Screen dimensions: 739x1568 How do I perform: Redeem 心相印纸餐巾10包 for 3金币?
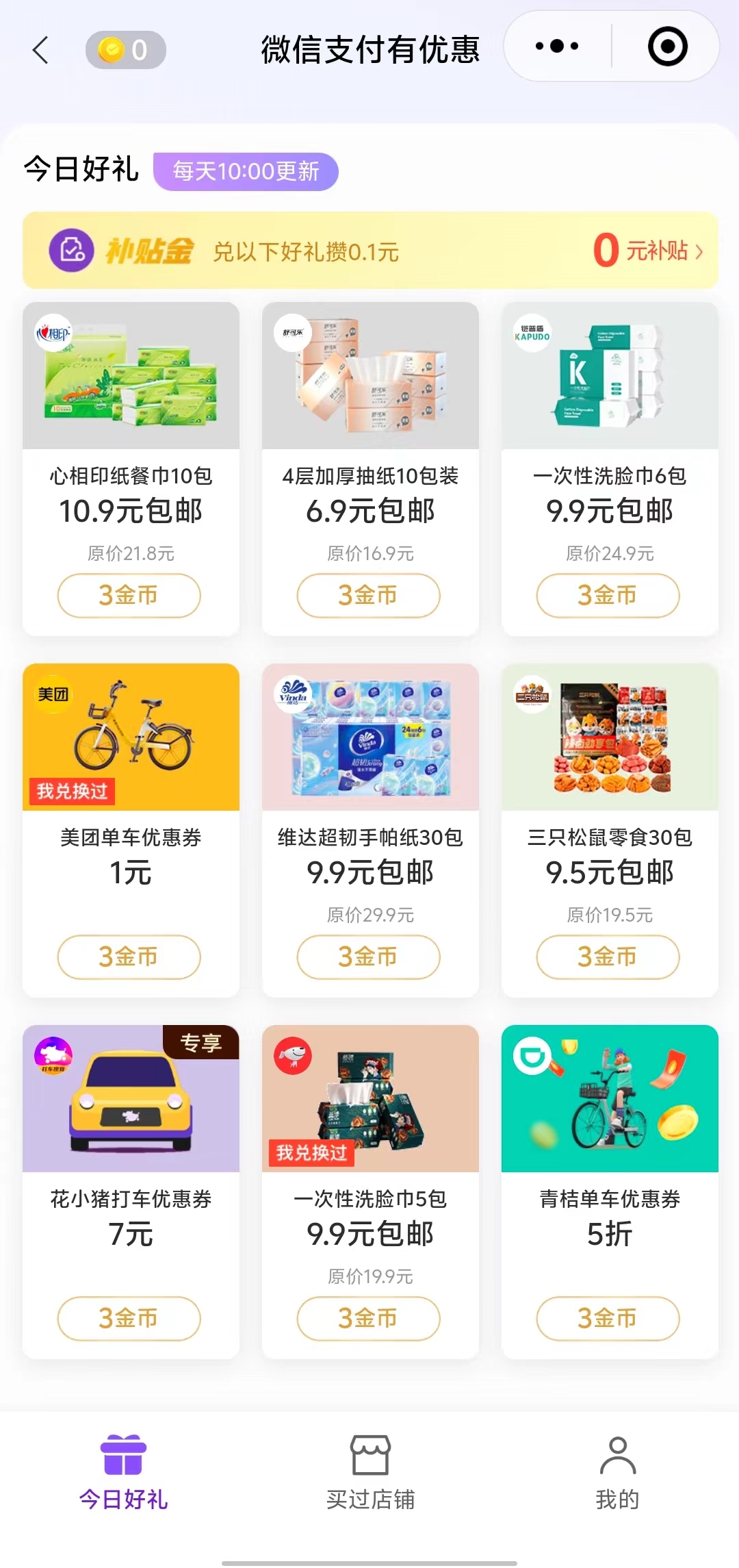129,595
